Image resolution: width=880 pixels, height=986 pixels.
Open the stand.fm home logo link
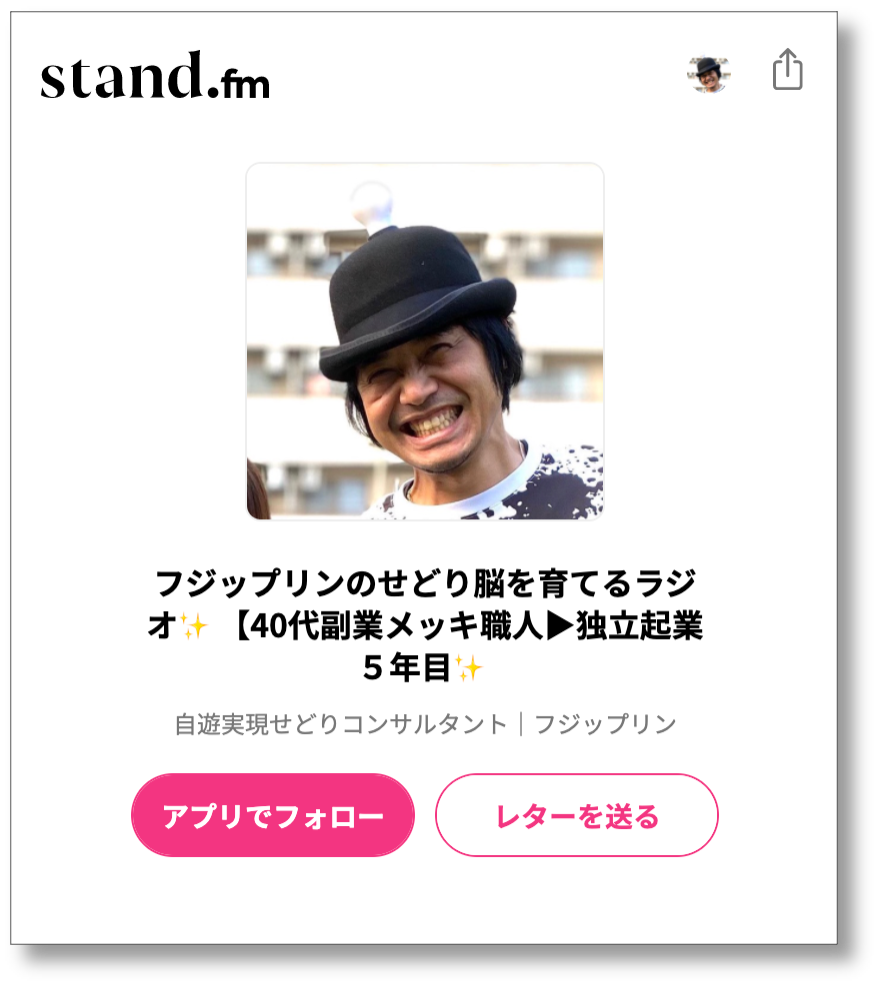coord(155,76)
